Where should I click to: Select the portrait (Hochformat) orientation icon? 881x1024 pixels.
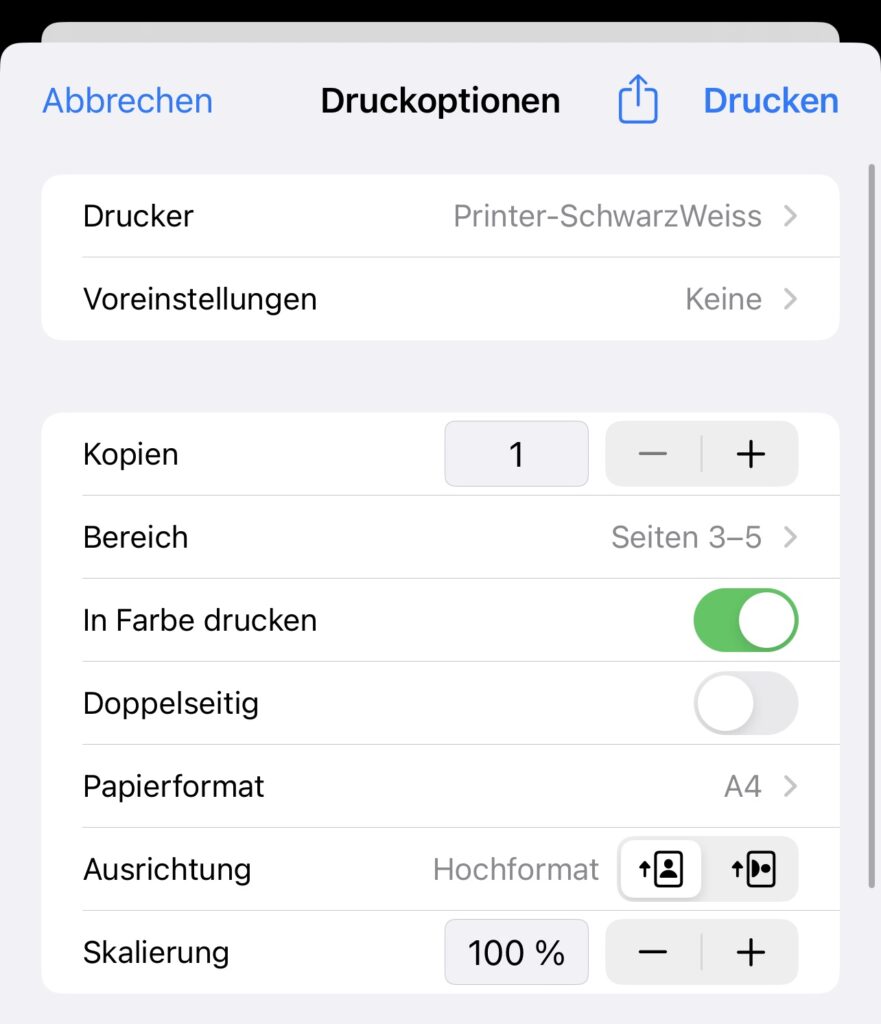(661, 869)
